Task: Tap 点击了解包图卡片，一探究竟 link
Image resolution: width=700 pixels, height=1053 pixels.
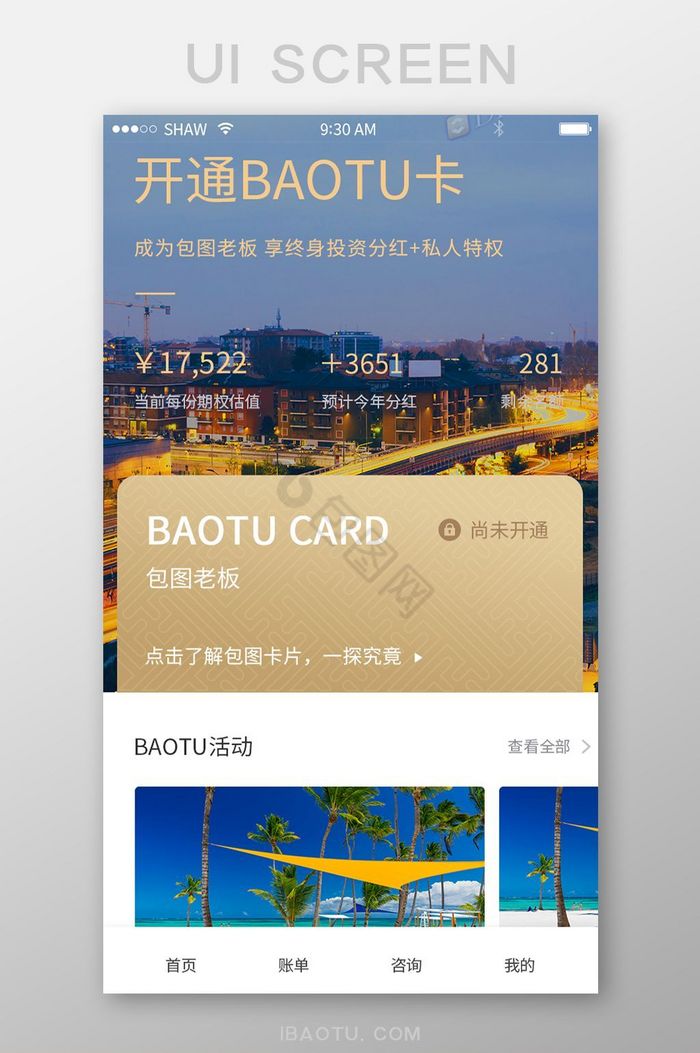Action: coord(284,657)
